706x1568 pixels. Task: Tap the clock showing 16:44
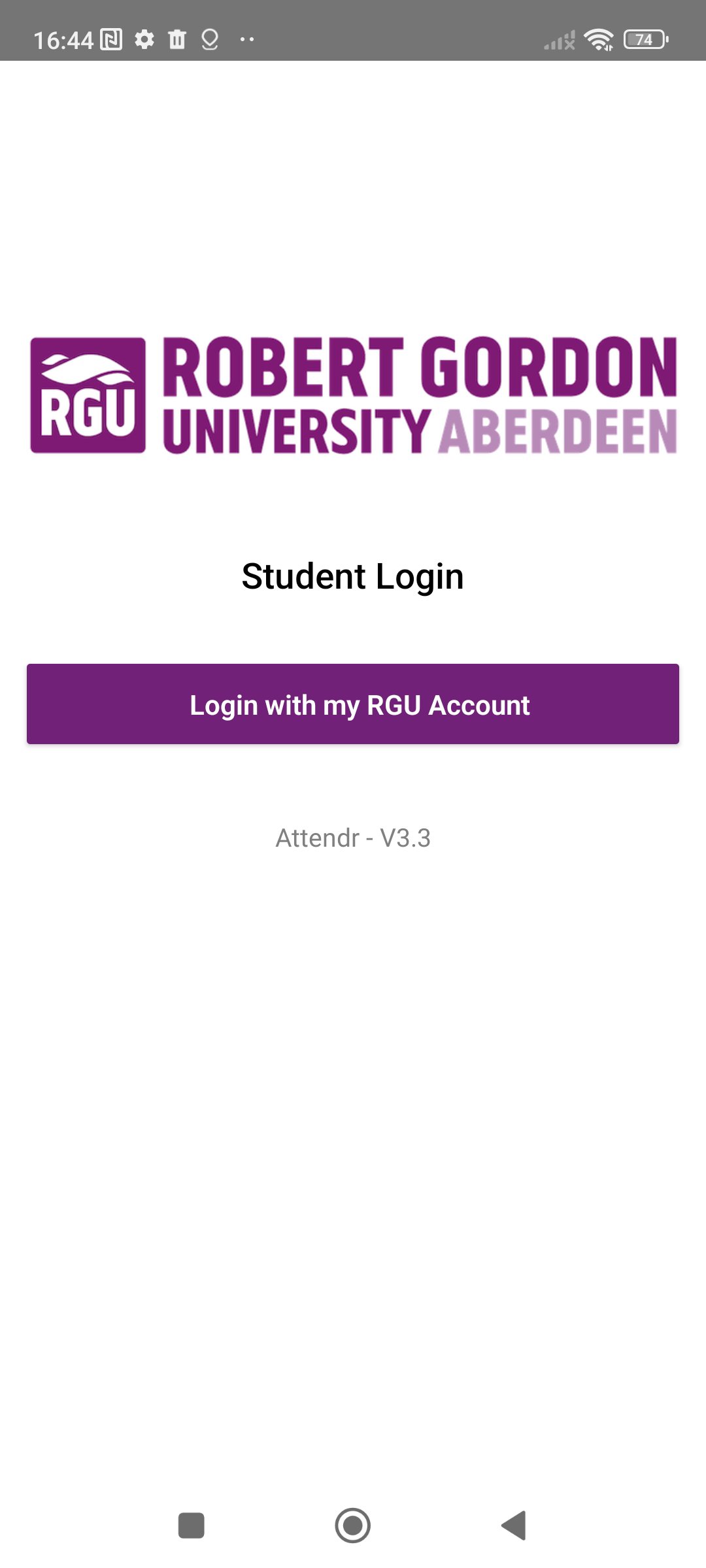point(65,39)
